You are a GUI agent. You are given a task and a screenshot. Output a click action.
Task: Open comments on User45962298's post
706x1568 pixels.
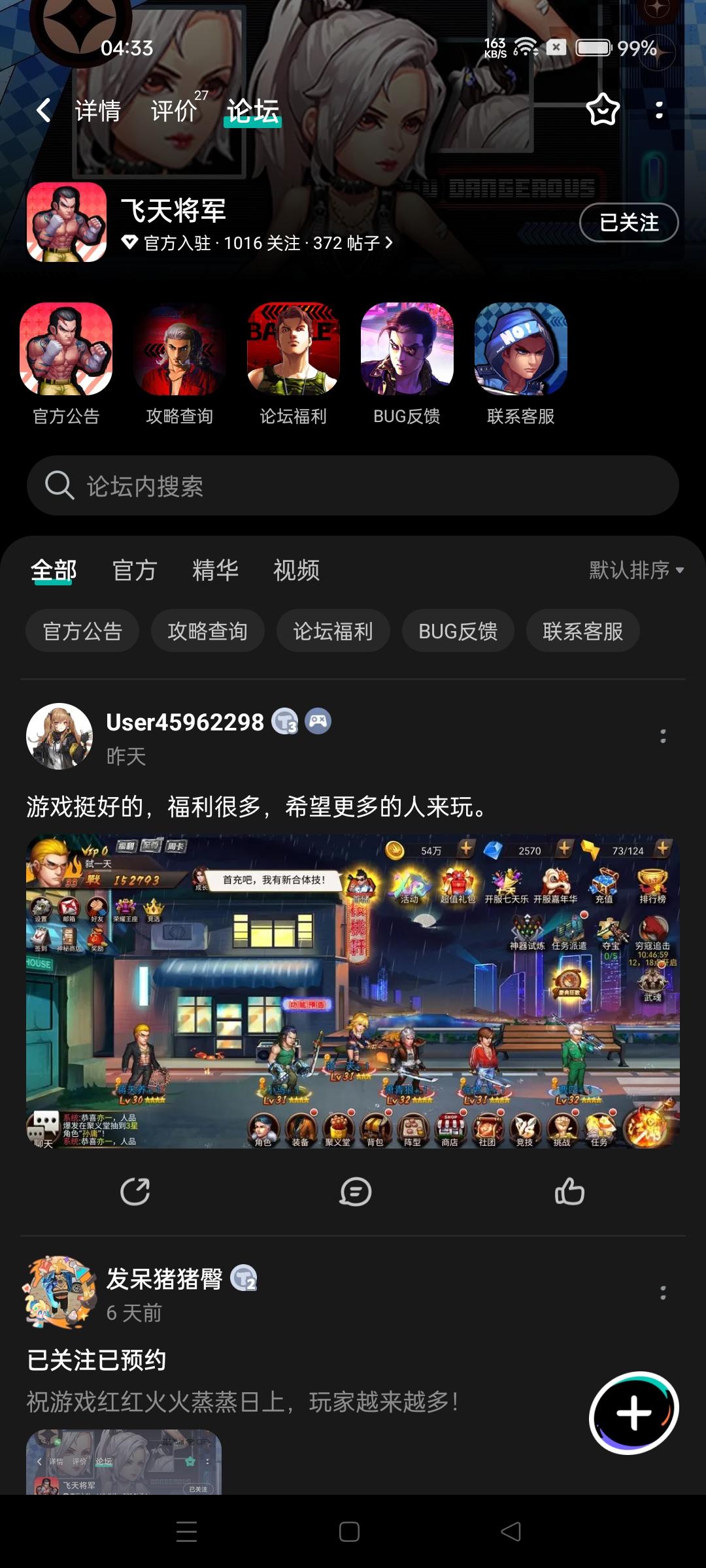pyautogui.click(x=353, y=1192)
